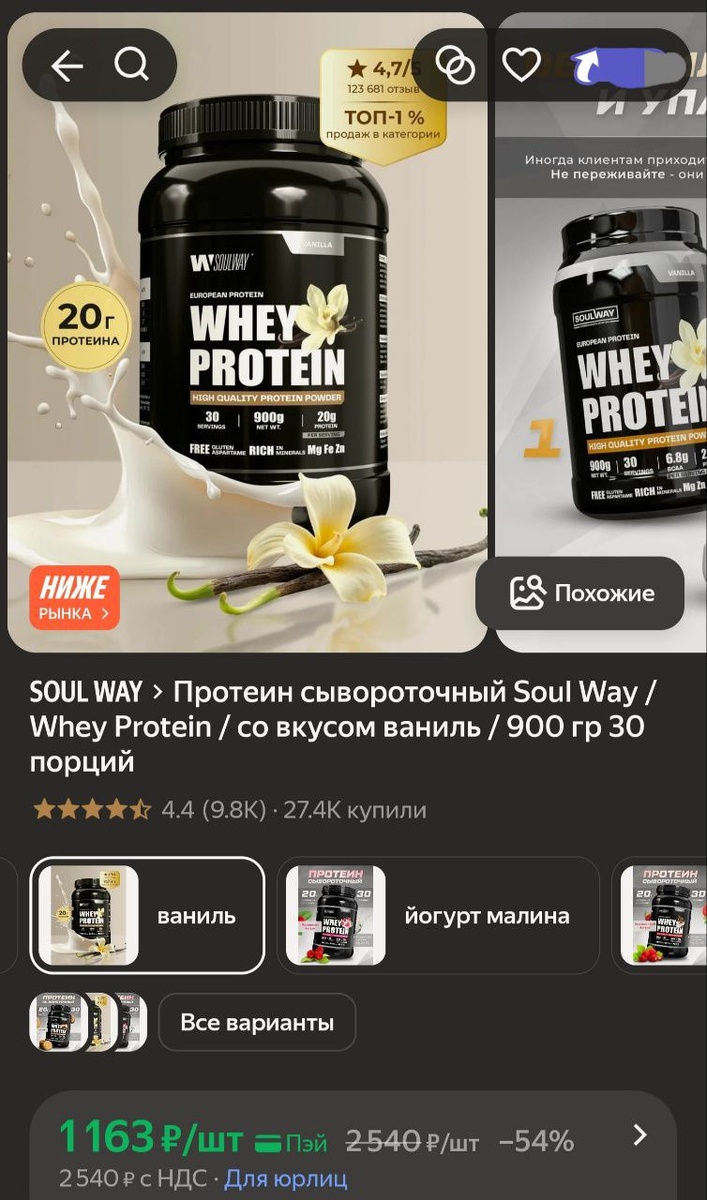Image resolution: width=707 pixels, height=1200 pixels.
Task: Go back with the arrow icon
Action: click(x=67, y=67)
